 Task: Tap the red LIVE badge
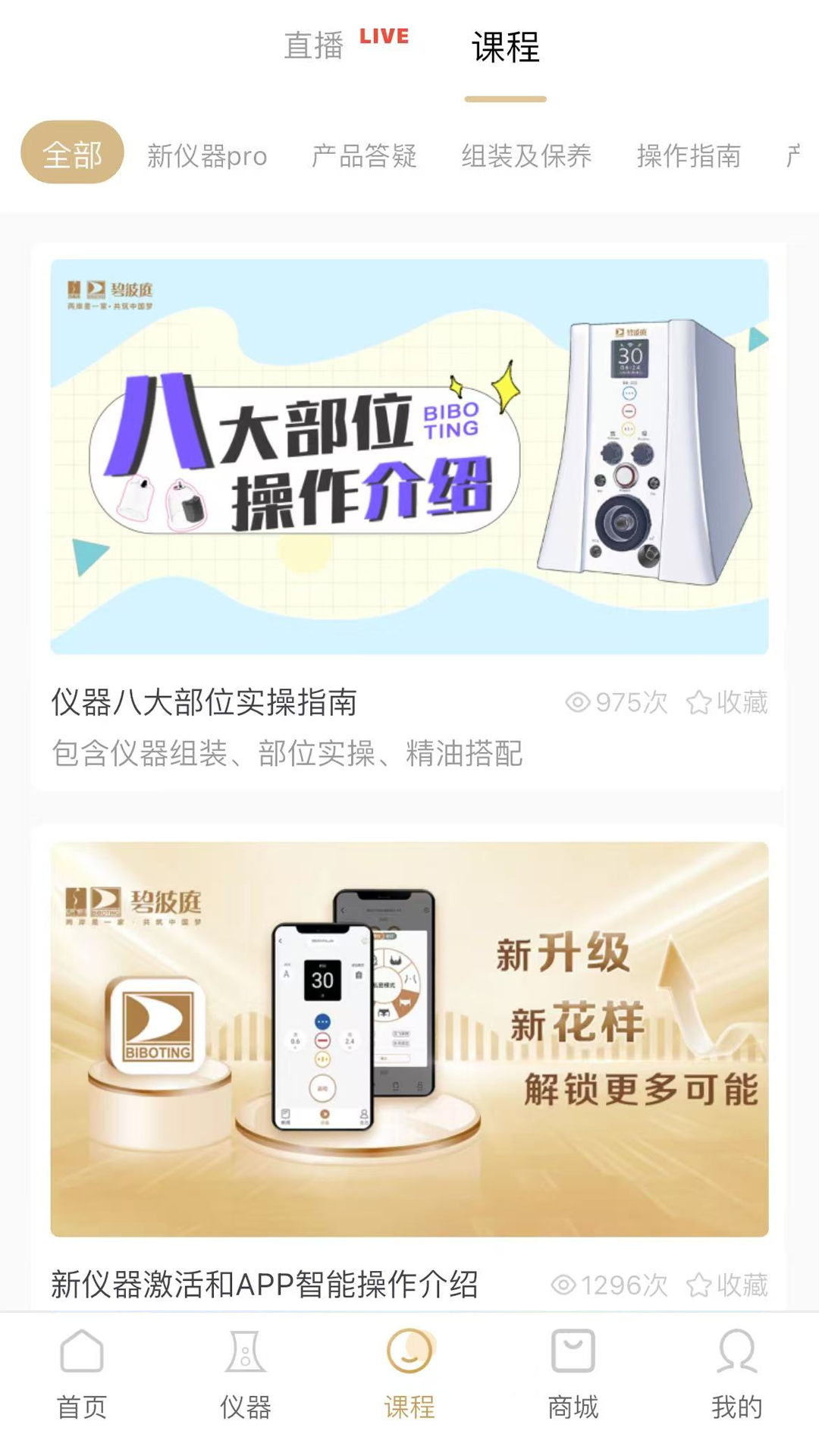click(x=384, y=35)
